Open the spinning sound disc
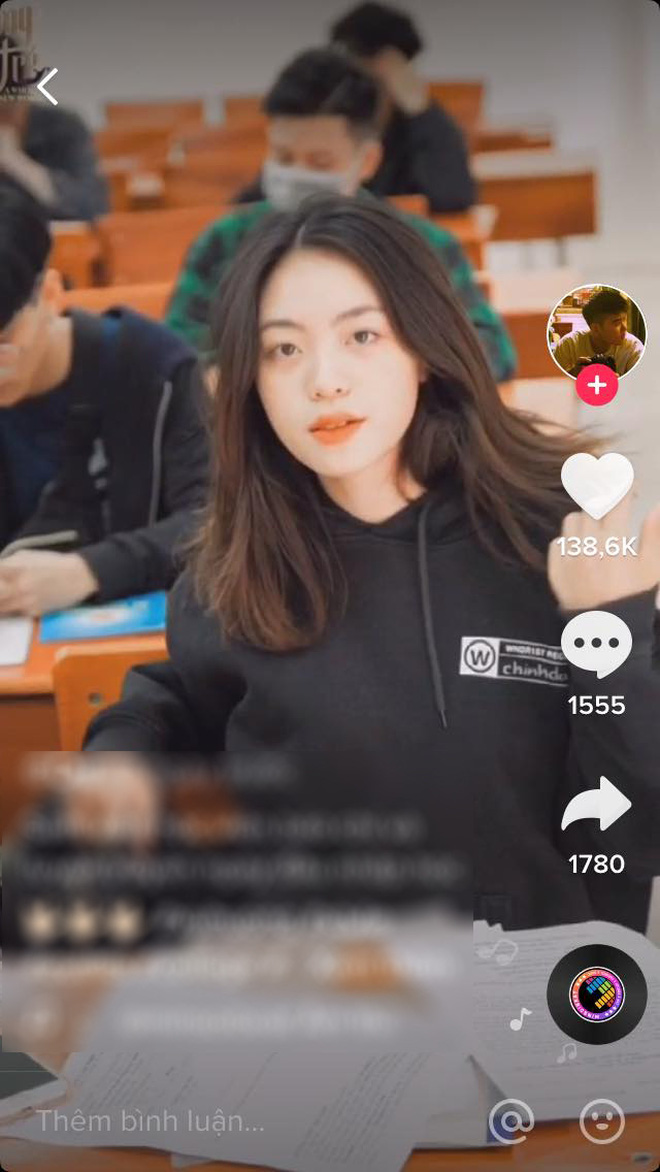 [x=597, y=994]
